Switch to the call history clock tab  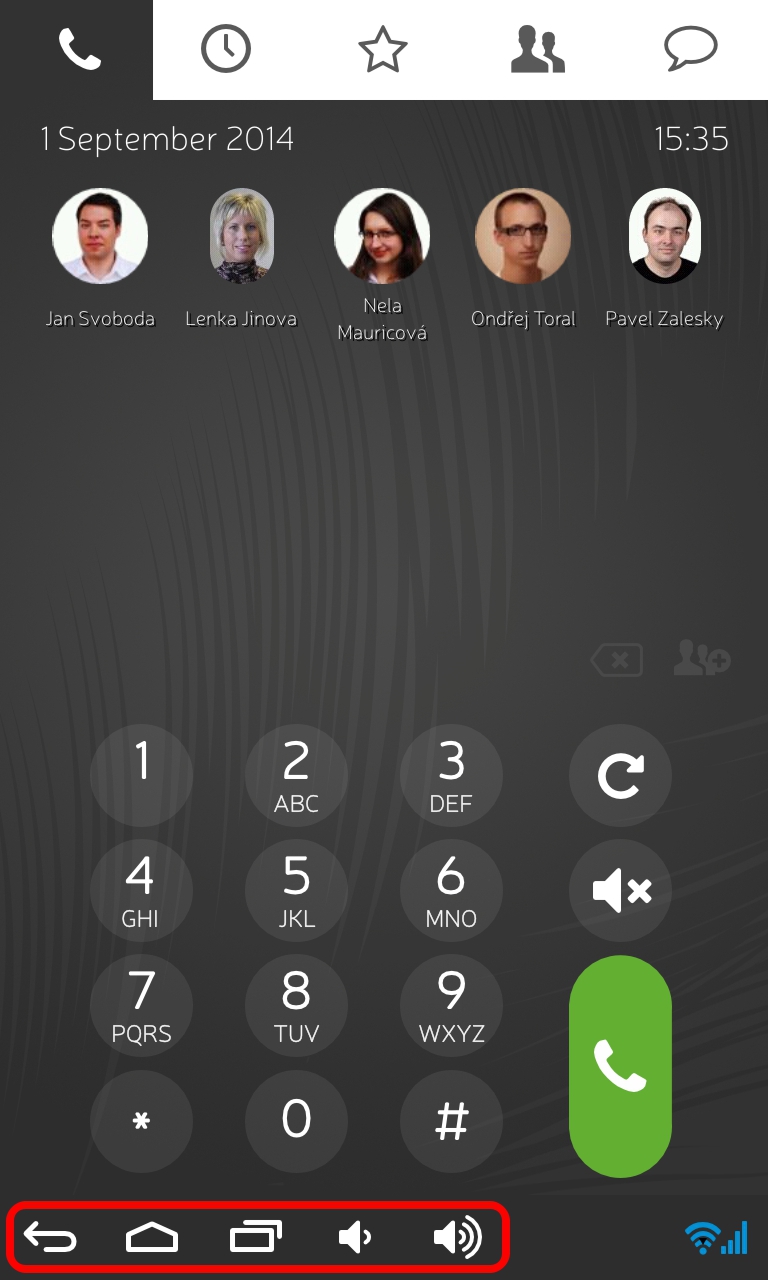coord(226,48)
